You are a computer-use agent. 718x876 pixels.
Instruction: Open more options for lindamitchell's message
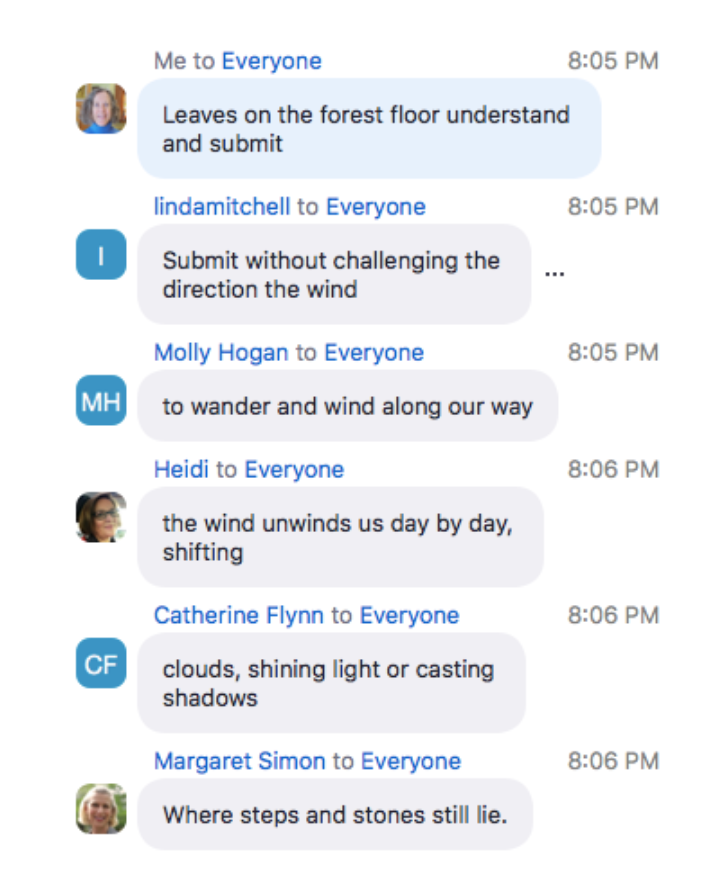[x=554, y=273]
